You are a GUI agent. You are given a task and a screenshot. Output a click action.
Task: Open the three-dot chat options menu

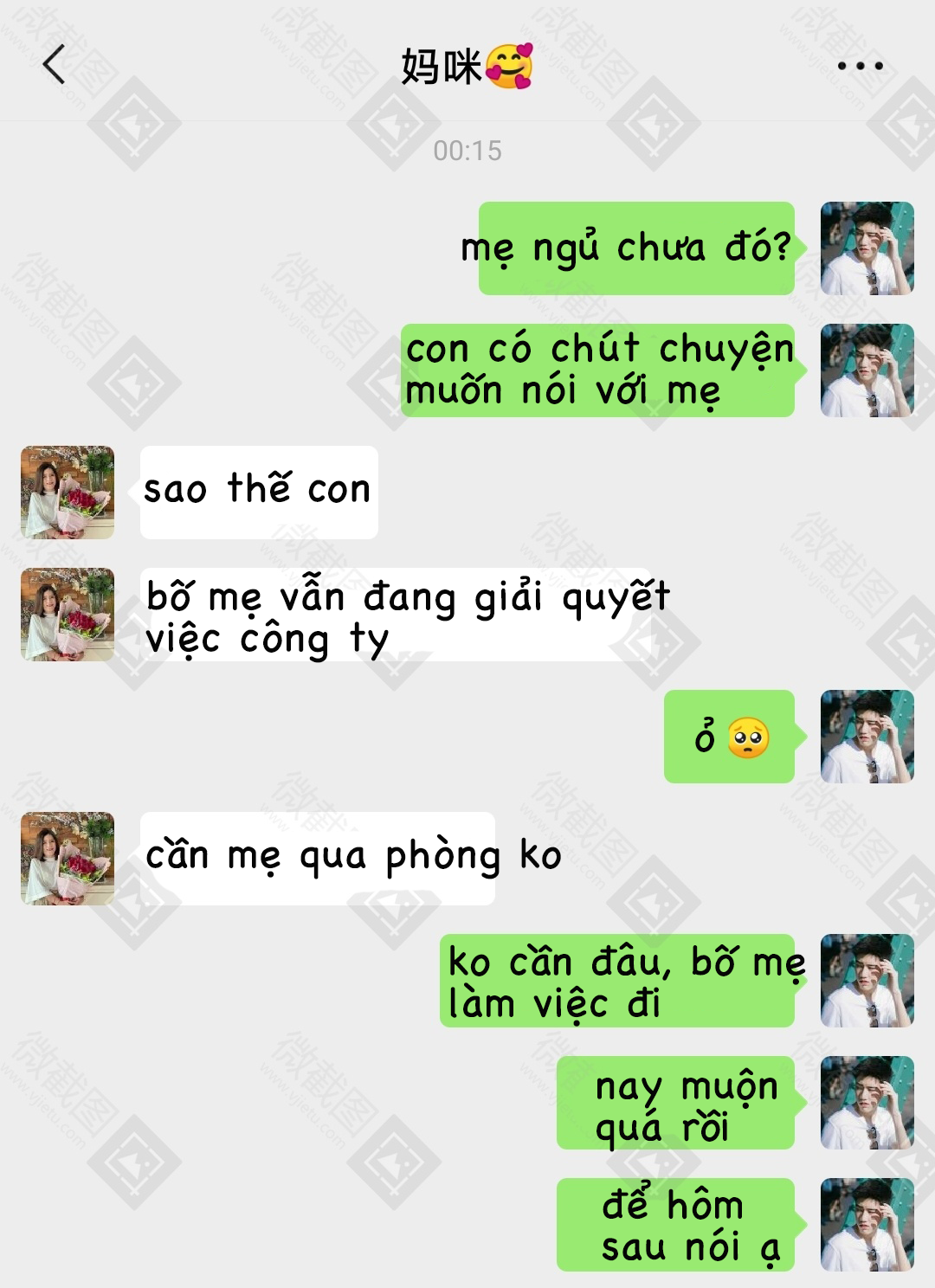coord(860,66)
